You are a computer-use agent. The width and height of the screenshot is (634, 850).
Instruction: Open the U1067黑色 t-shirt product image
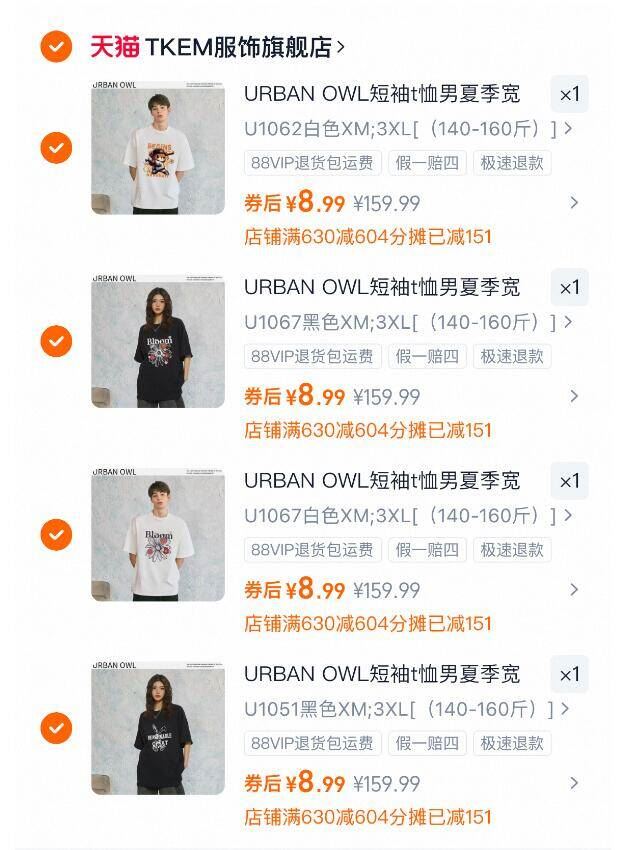point(158,341)
